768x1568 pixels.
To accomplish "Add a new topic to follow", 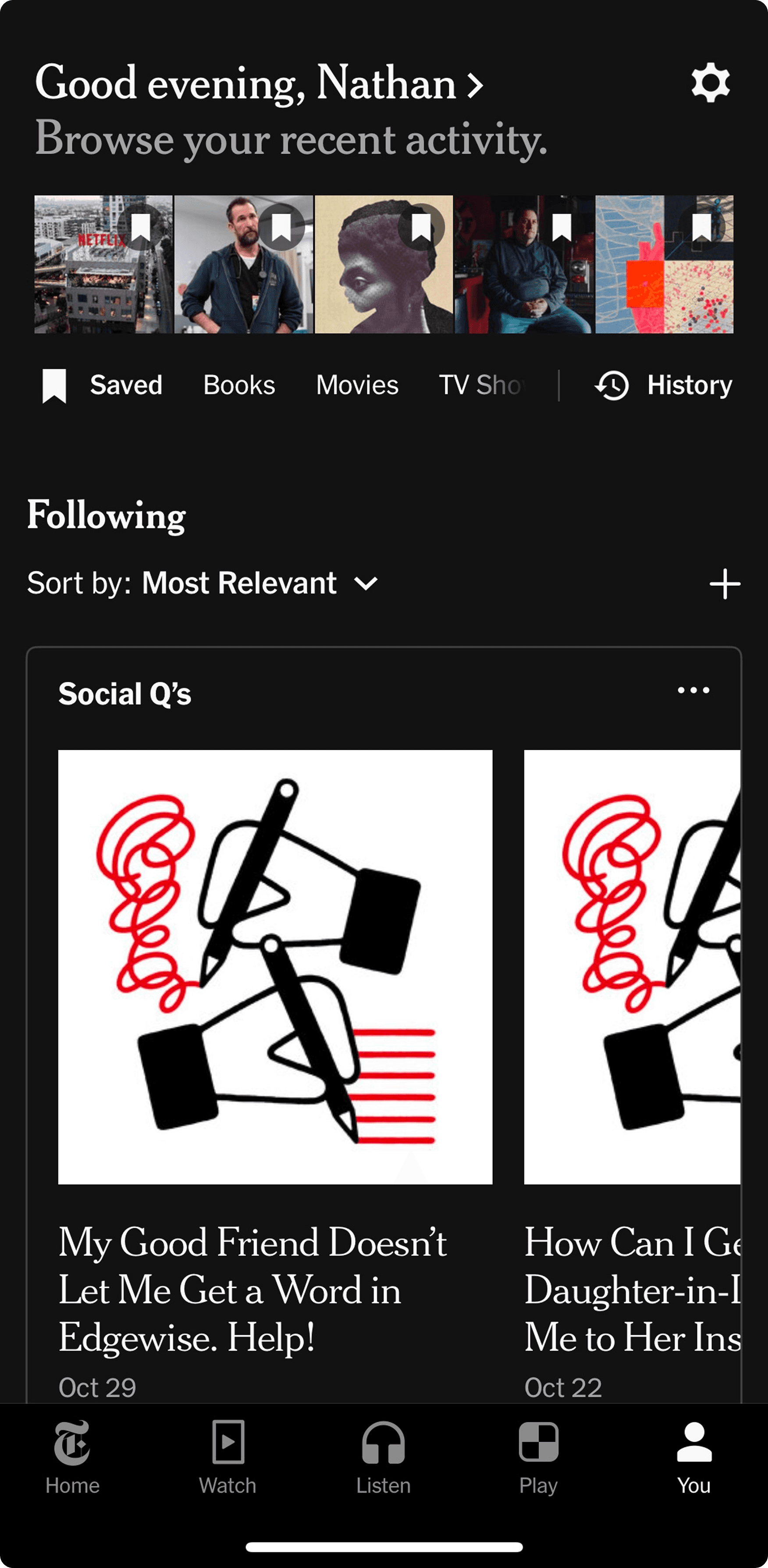I will [x=725, y=584].
